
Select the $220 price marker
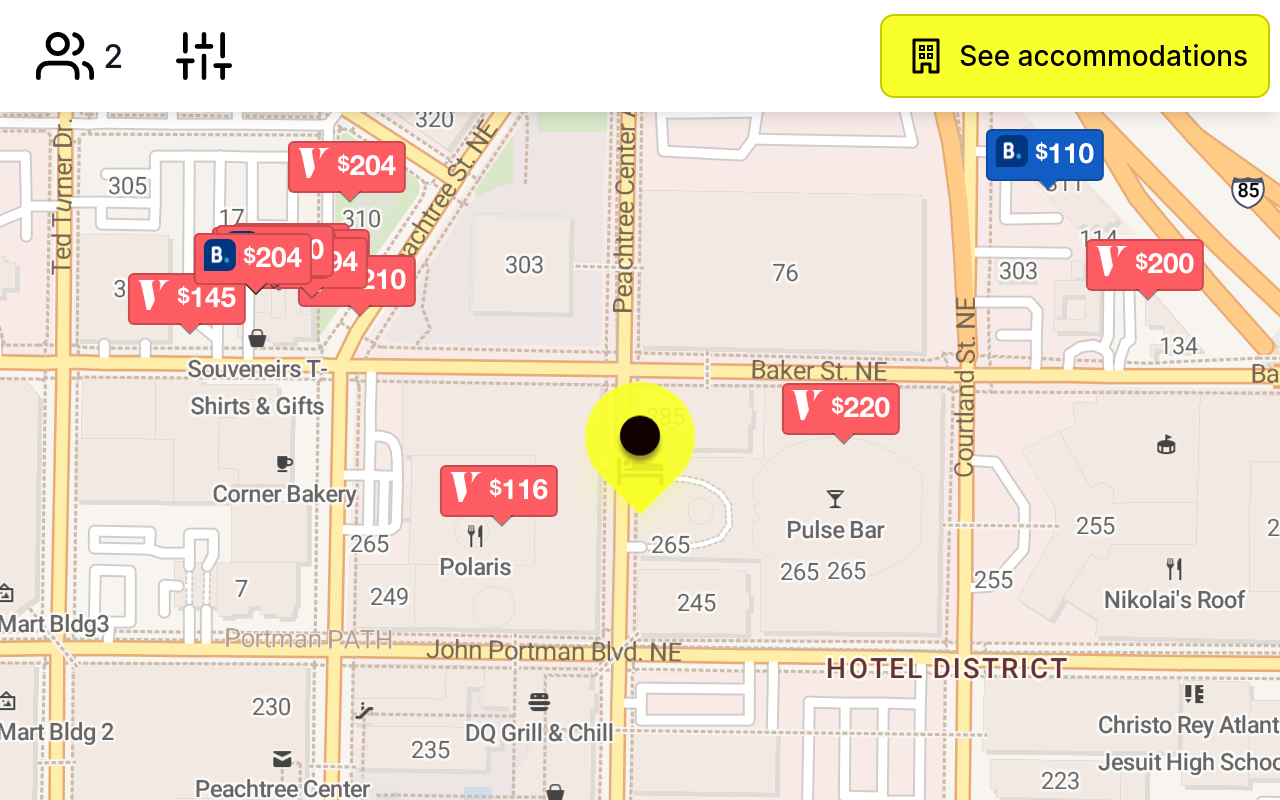coord(841,408)
